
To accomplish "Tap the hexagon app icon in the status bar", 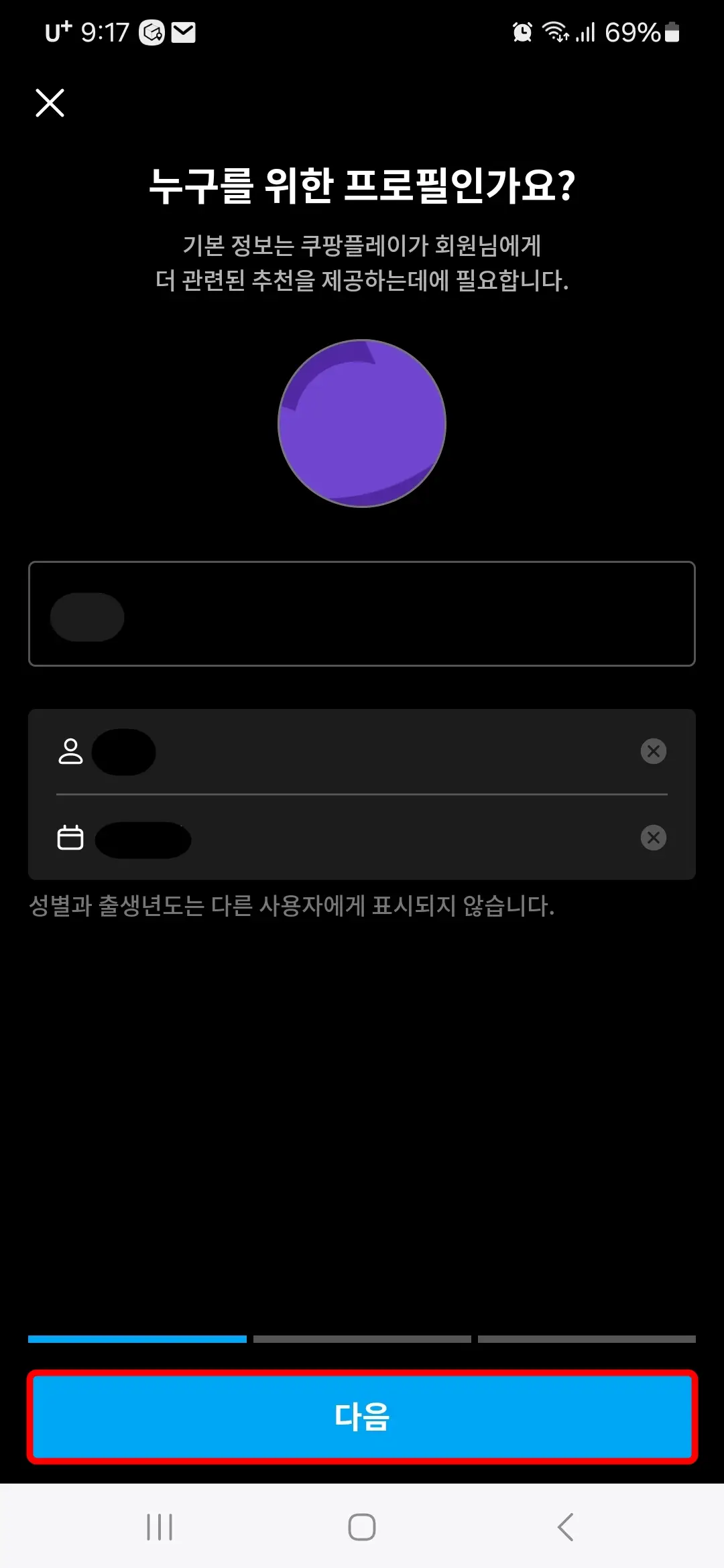I will [x=150, y=31].
